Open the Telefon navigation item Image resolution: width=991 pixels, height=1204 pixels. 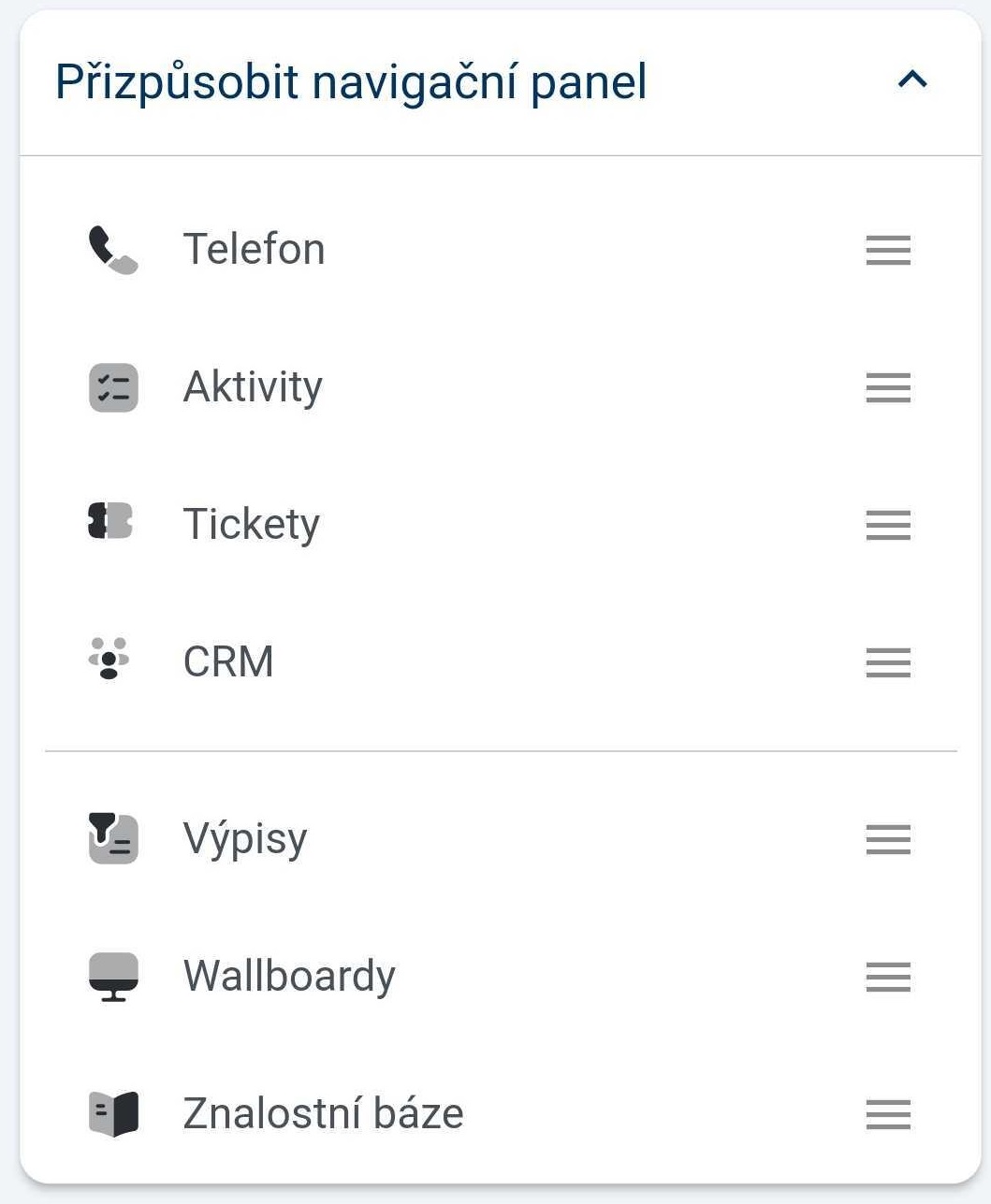tap(254, 248)
